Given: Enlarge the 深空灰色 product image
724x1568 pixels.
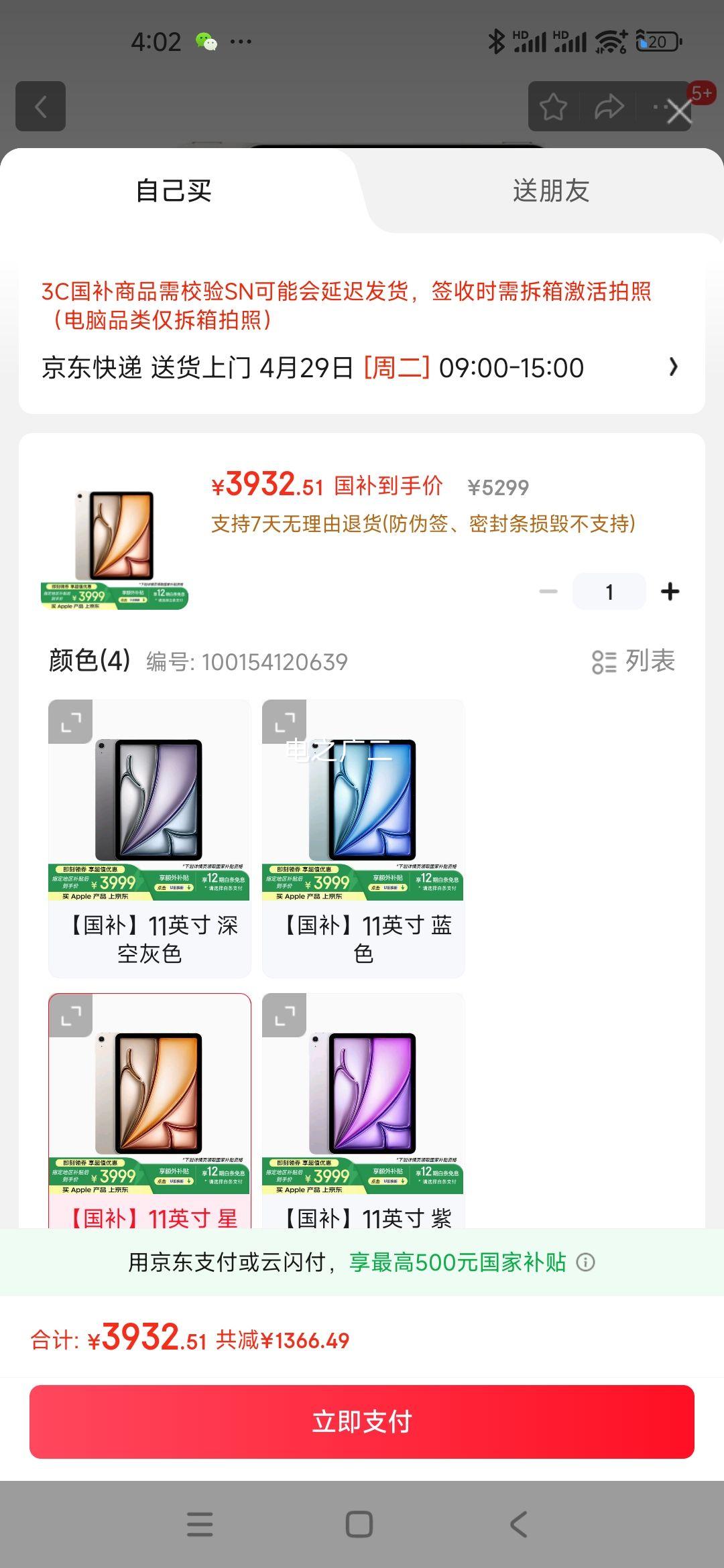Looking at the screenshot, I should pyautogui.click(x=70, y=722).
